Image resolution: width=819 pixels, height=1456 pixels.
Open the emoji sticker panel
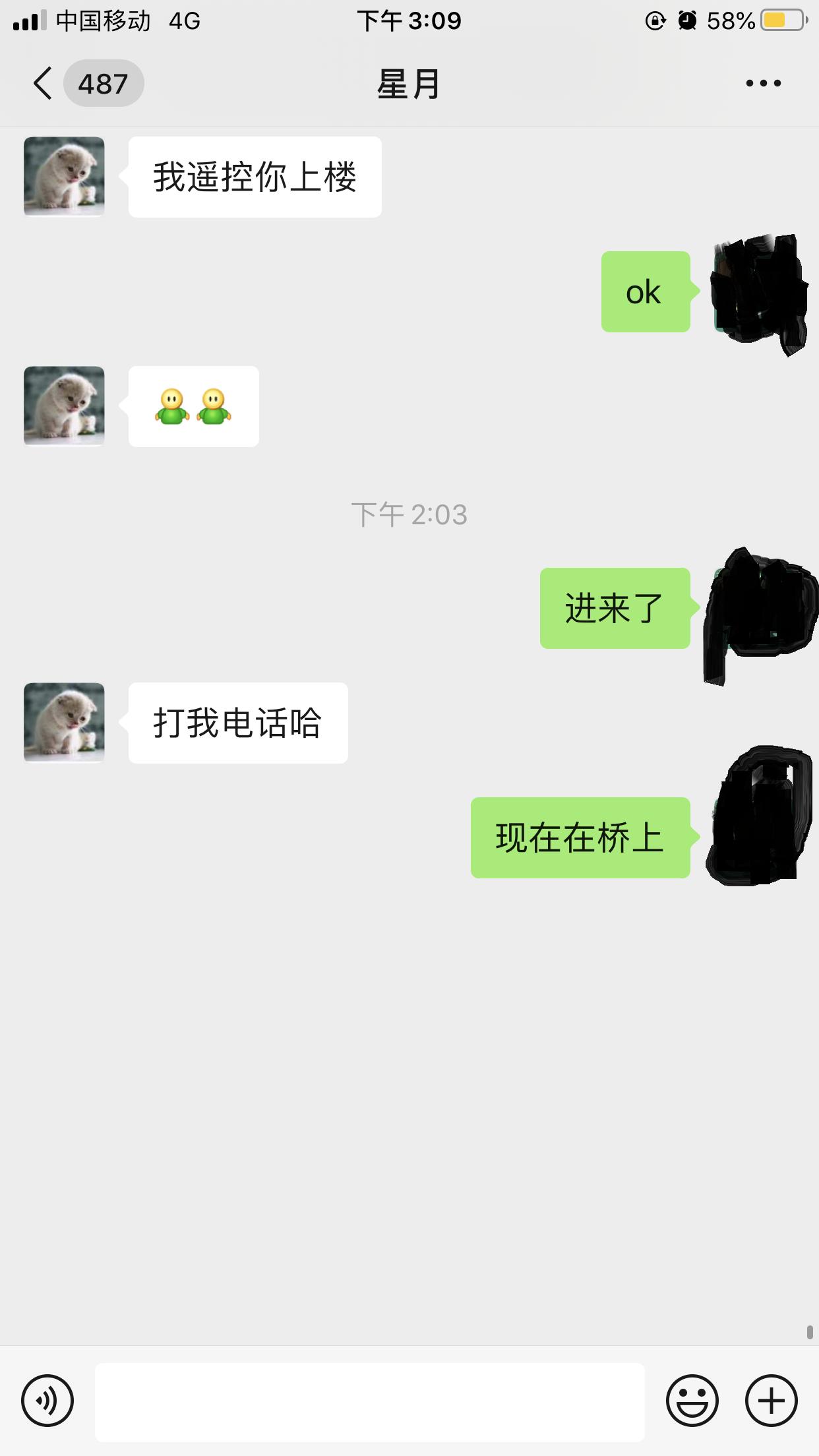coord(692,1401)
